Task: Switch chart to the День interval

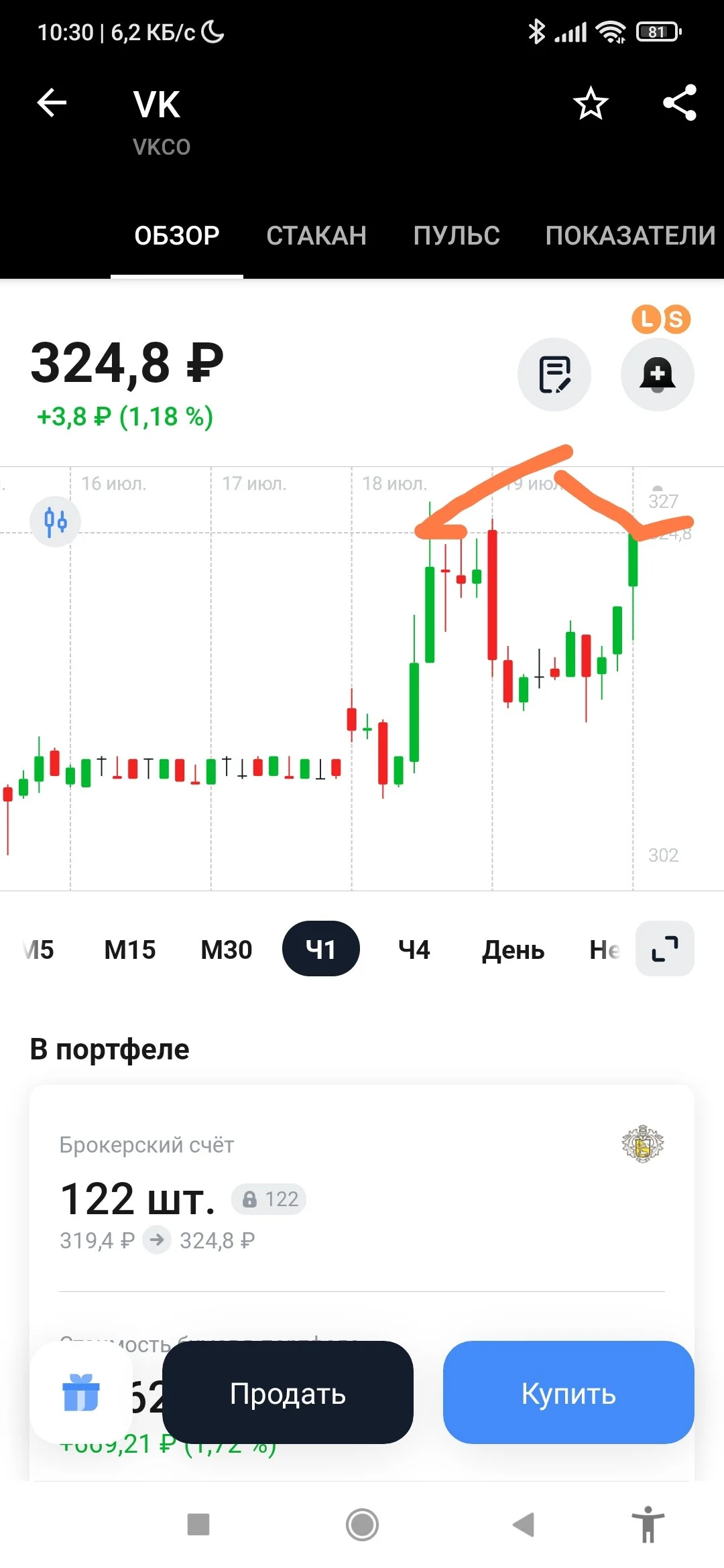Action: click(x=514, y=950)
